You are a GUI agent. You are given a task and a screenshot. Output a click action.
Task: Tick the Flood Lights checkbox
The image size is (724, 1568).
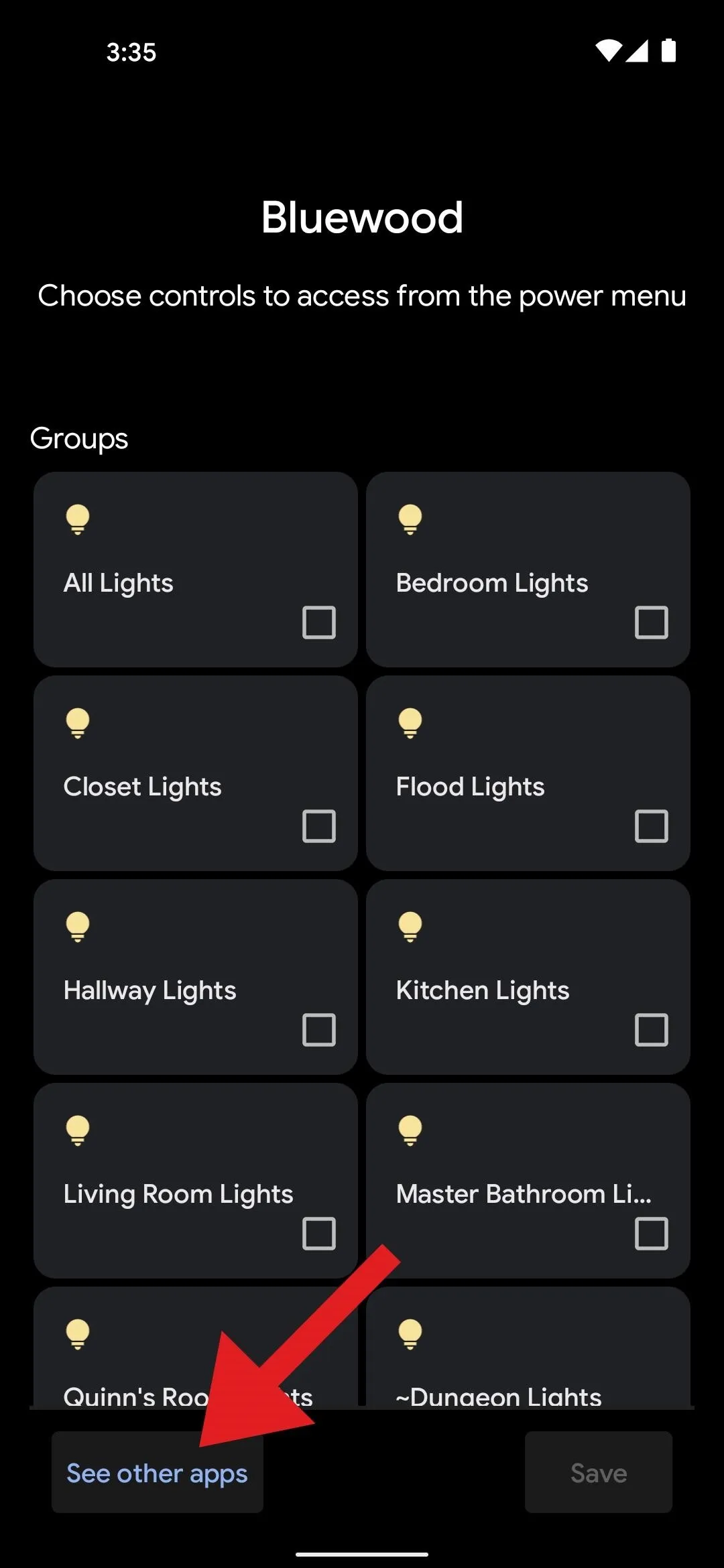652,826
